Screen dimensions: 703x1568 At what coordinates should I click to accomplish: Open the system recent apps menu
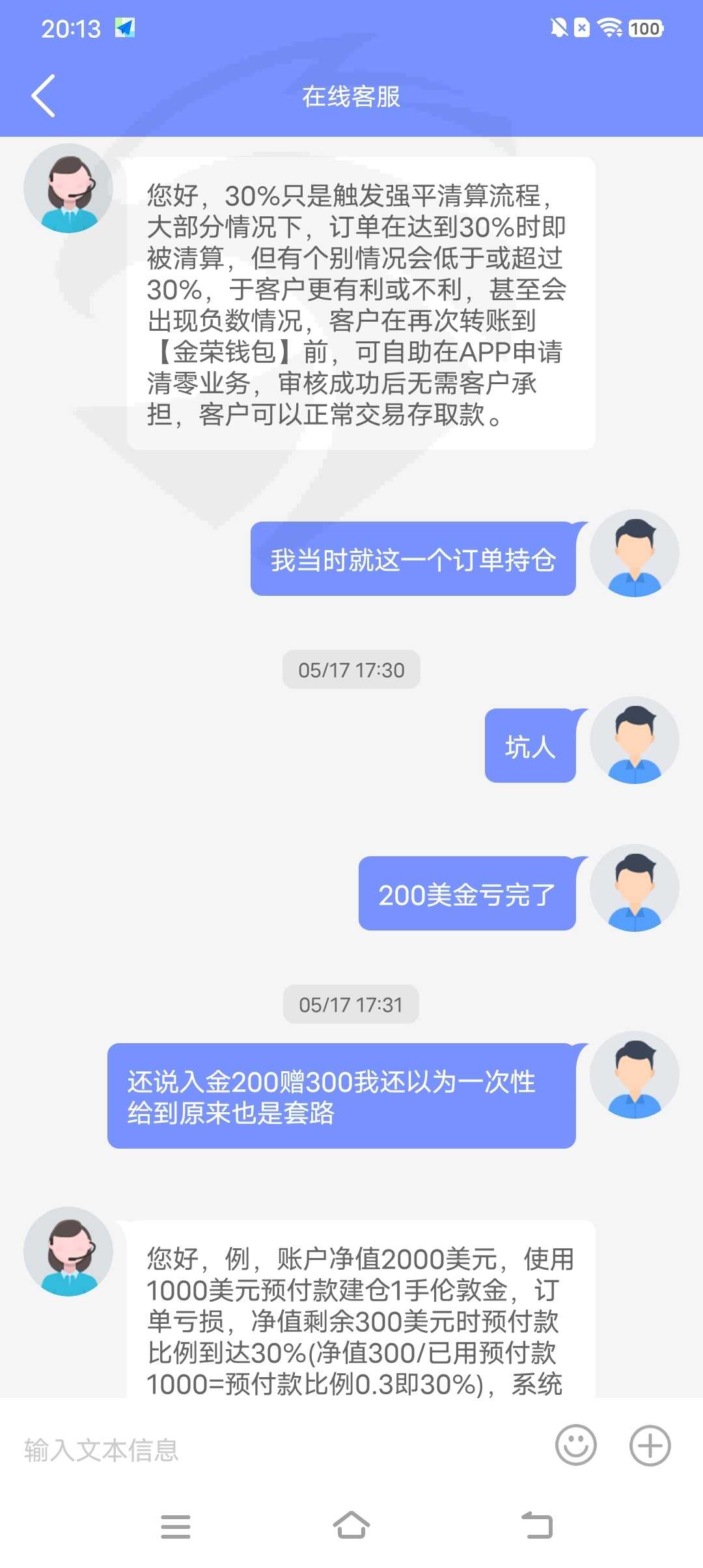point(176,1526)
